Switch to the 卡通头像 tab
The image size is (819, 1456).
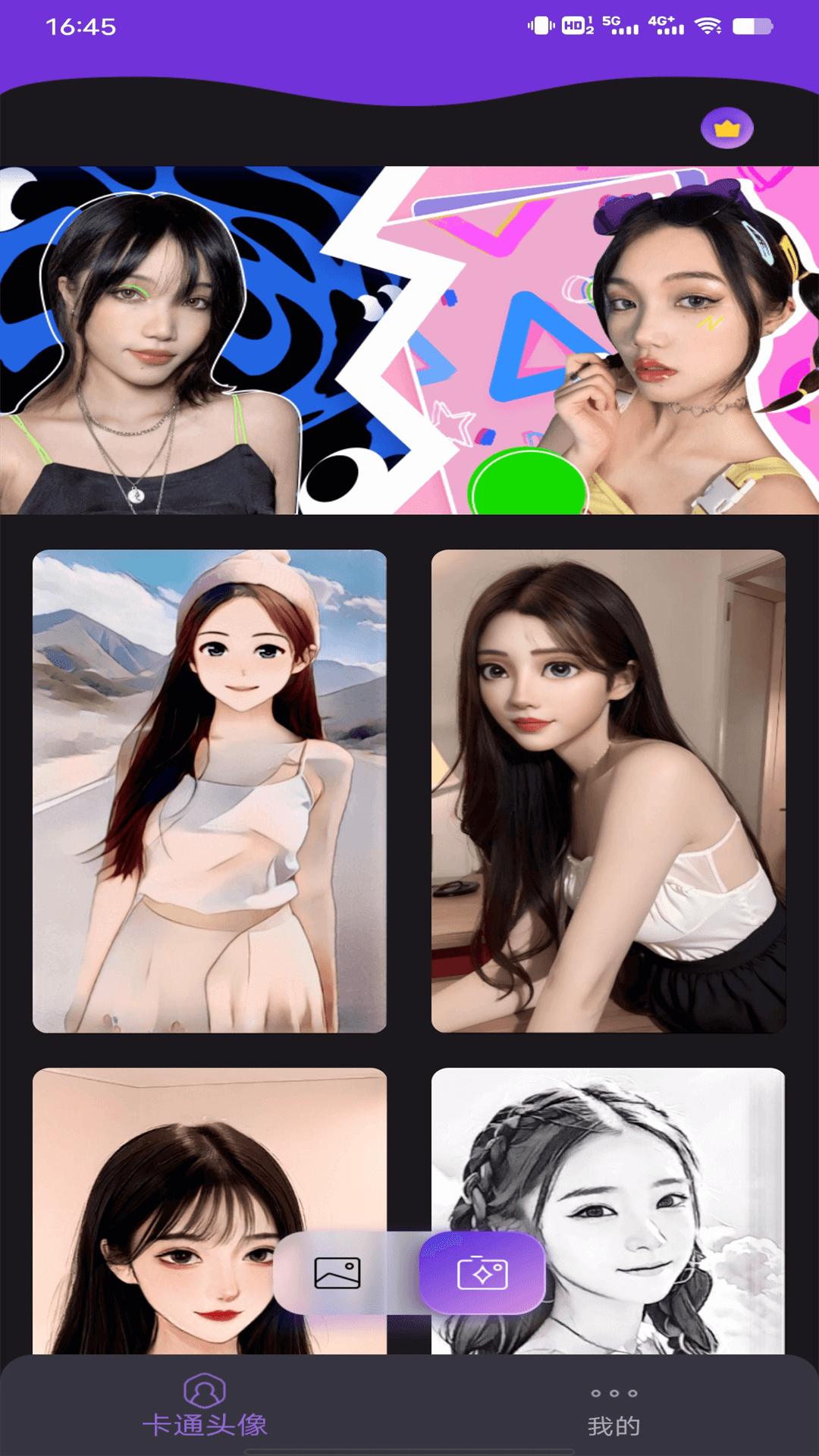click(205, 1406)
